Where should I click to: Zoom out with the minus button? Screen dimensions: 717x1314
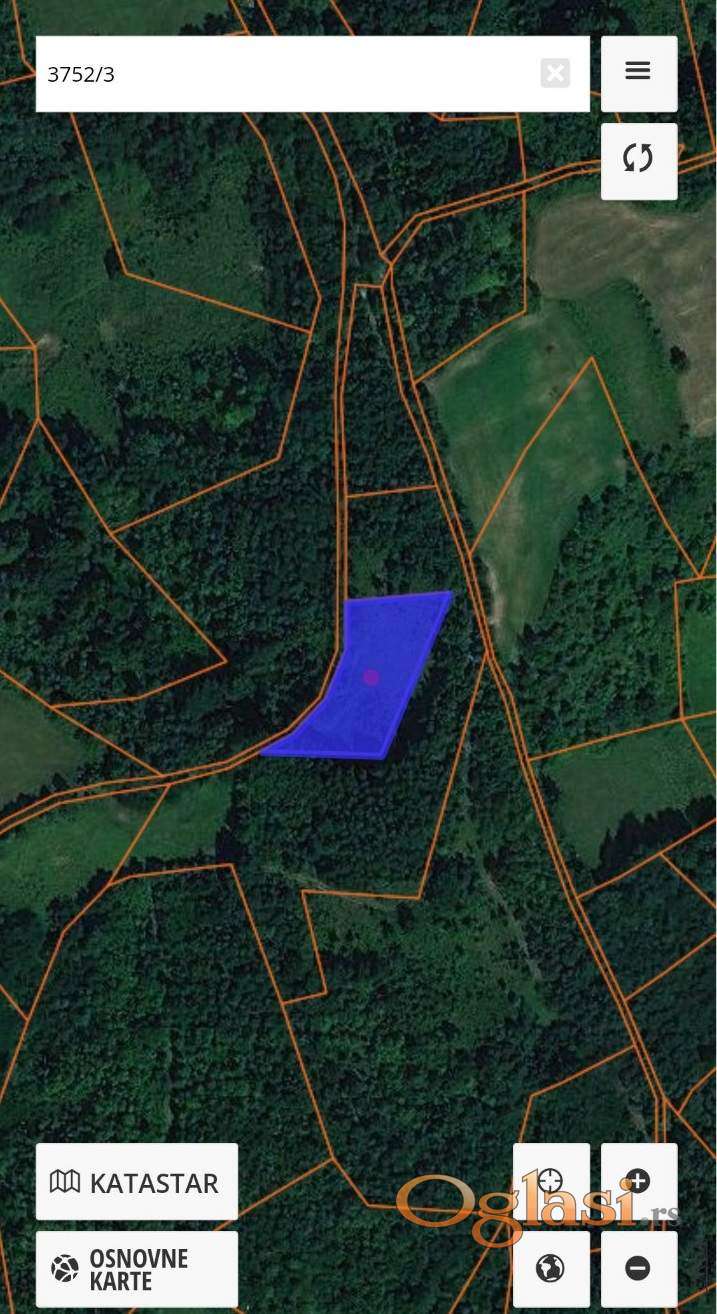click(x=638, y=1269)
